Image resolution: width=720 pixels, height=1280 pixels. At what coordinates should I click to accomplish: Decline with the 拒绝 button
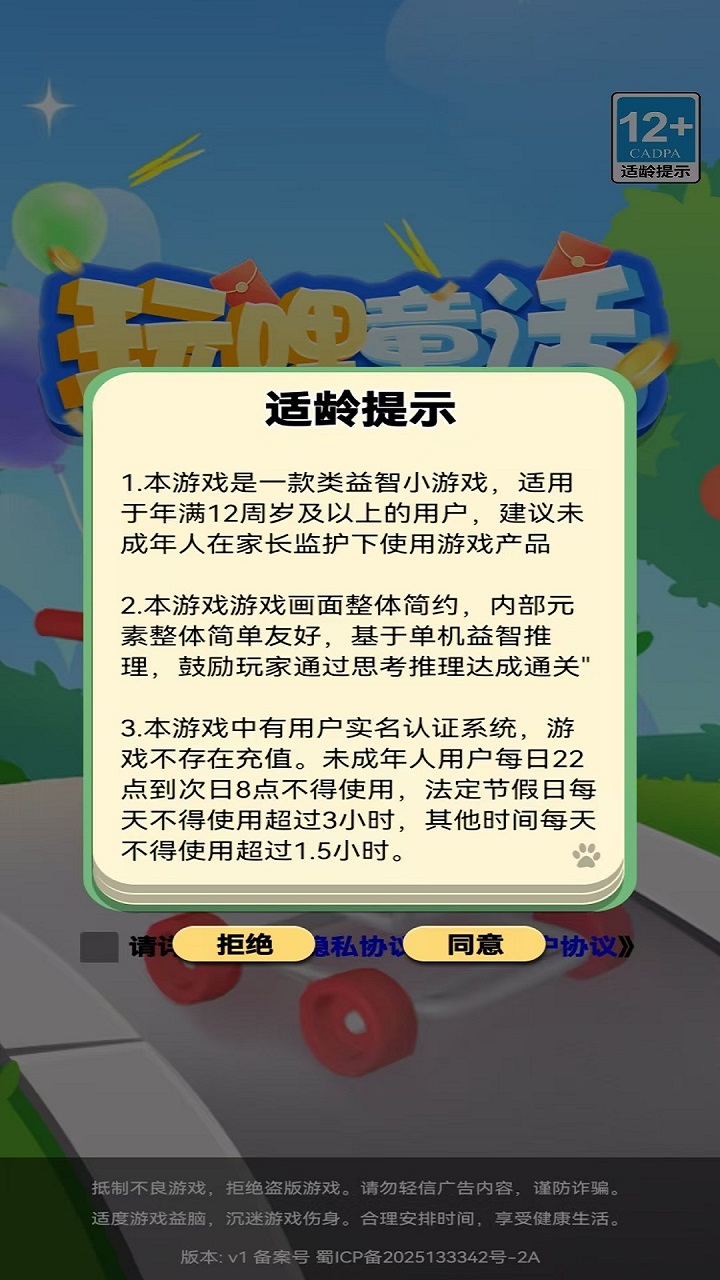coord(245,944)
